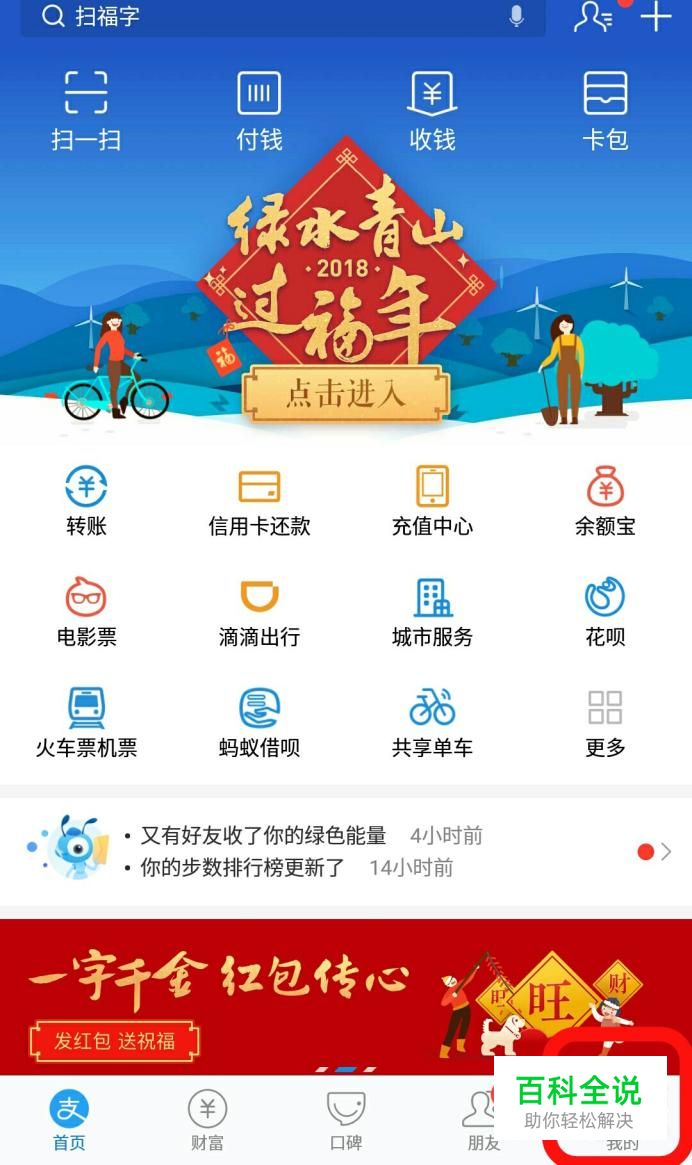This screenshot has height=1165, width=692.
Task: Open 信用卡还款 credit card repayment
Action: pyautogui.click(x=259, y=502)
